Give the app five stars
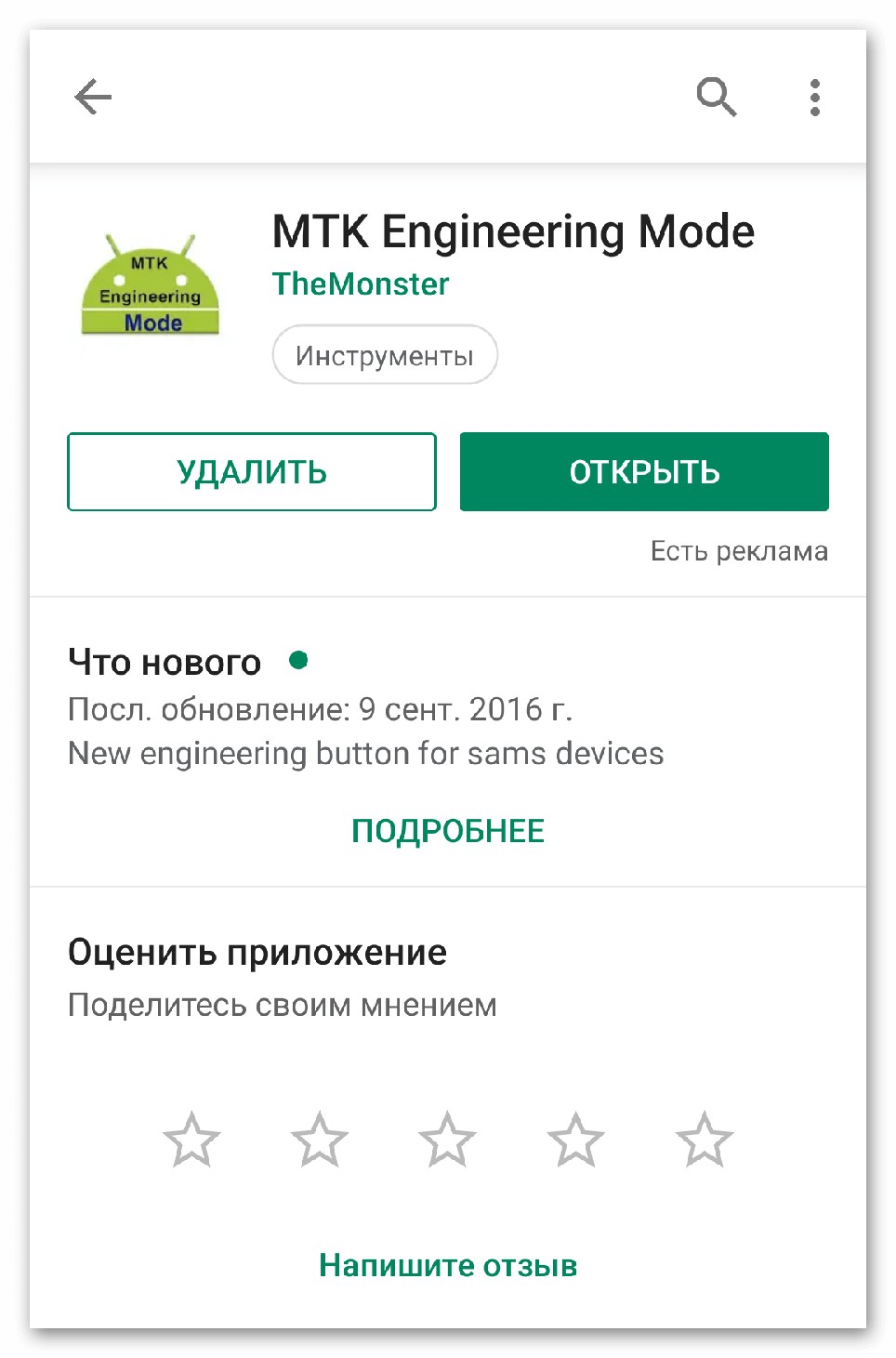 coord(704,1140)
